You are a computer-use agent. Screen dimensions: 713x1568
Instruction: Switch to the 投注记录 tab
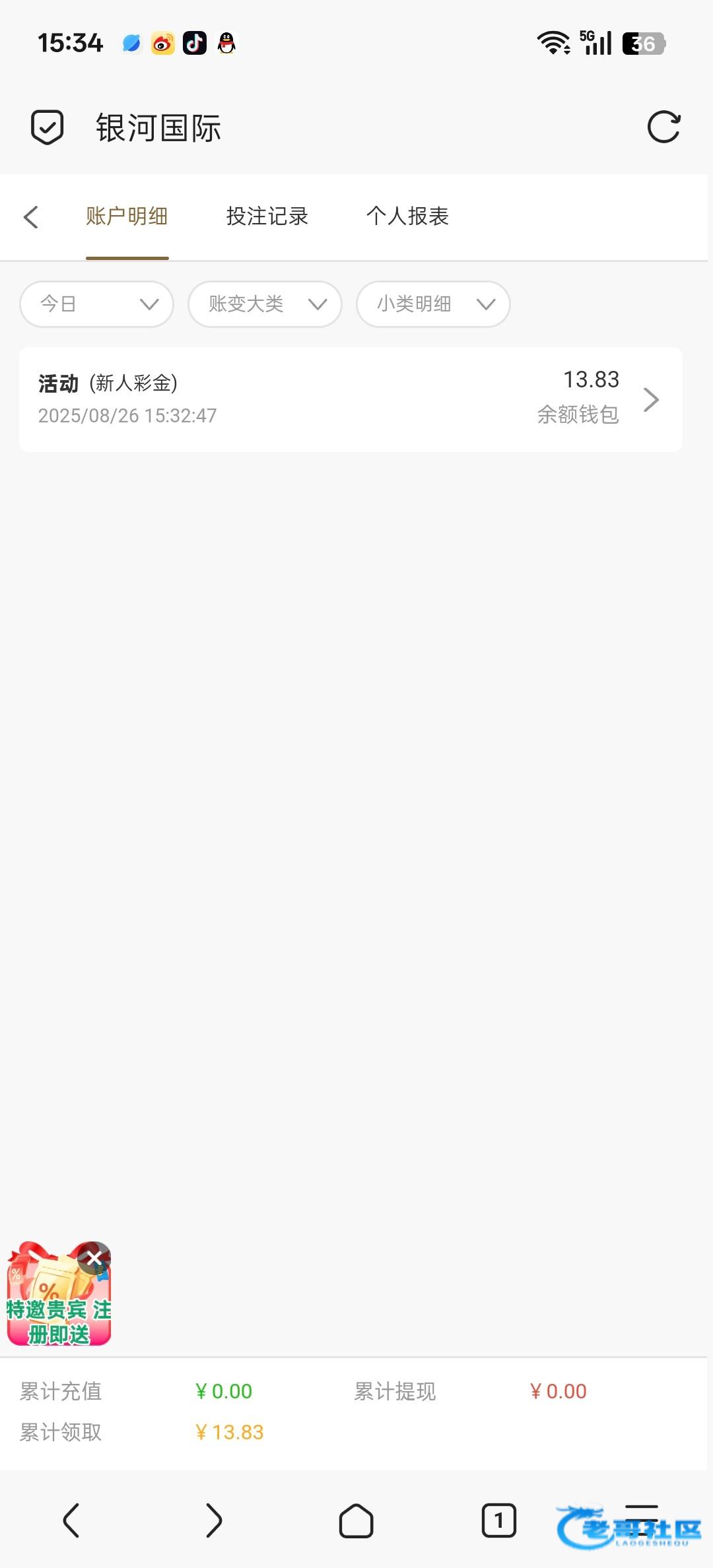(267, 216)
